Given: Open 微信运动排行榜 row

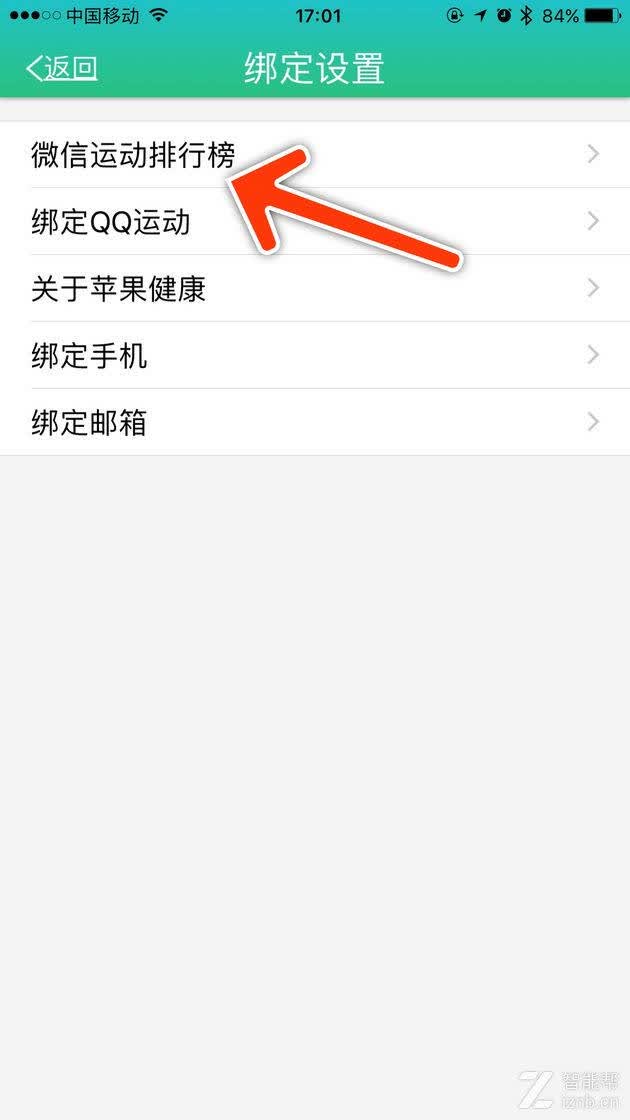Looking at the screenshot, I should click(x=315, y=154).
